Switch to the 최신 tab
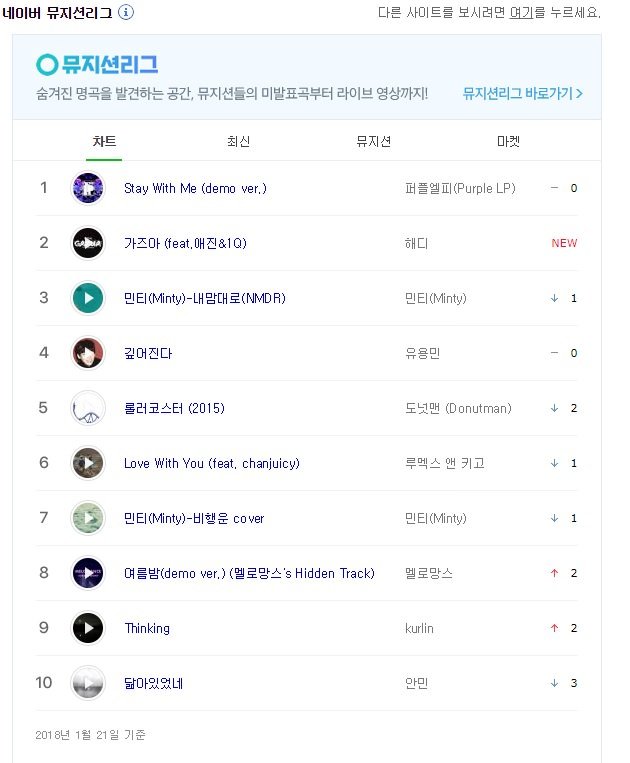Screen dimensions: 630x763 coord(239,141)
